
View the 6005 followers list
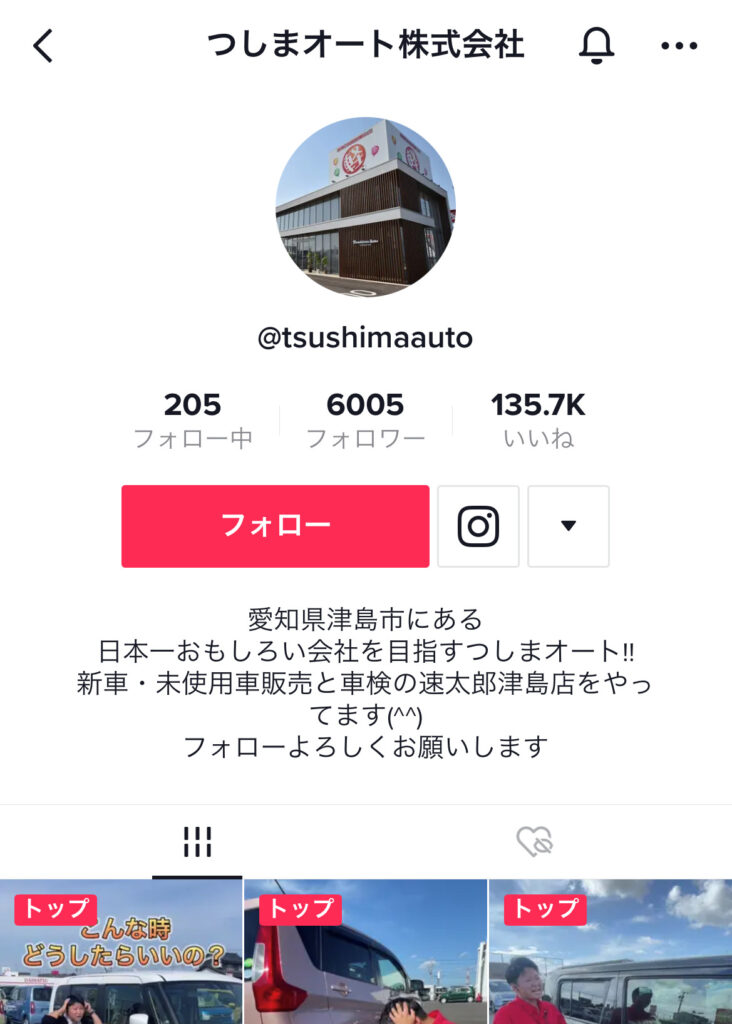[x=365, y=420]
